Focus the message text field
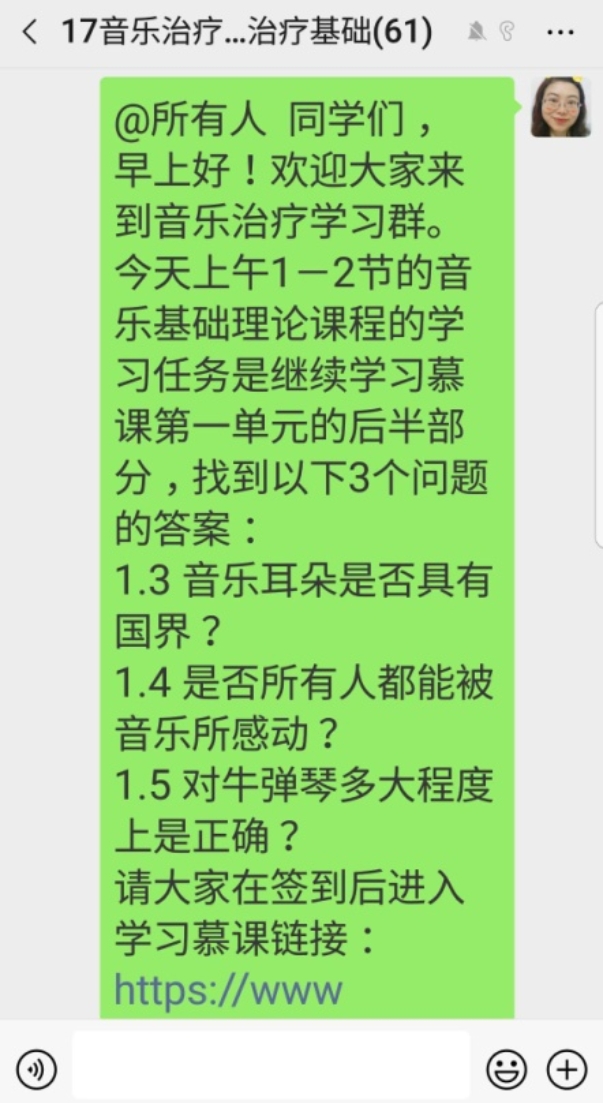The image size is (603, 1103). (x=270, y=1066)
